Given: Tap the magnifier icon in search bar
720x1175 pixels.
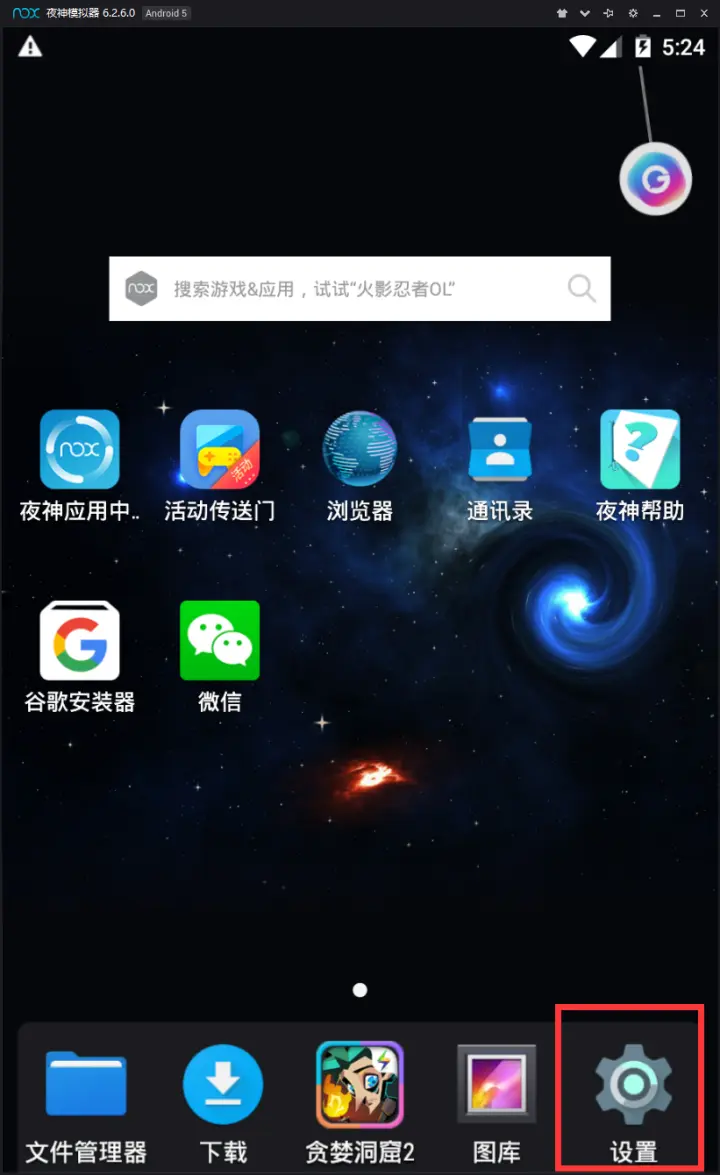Looking at the screenshot, I should tap(581, 289).
